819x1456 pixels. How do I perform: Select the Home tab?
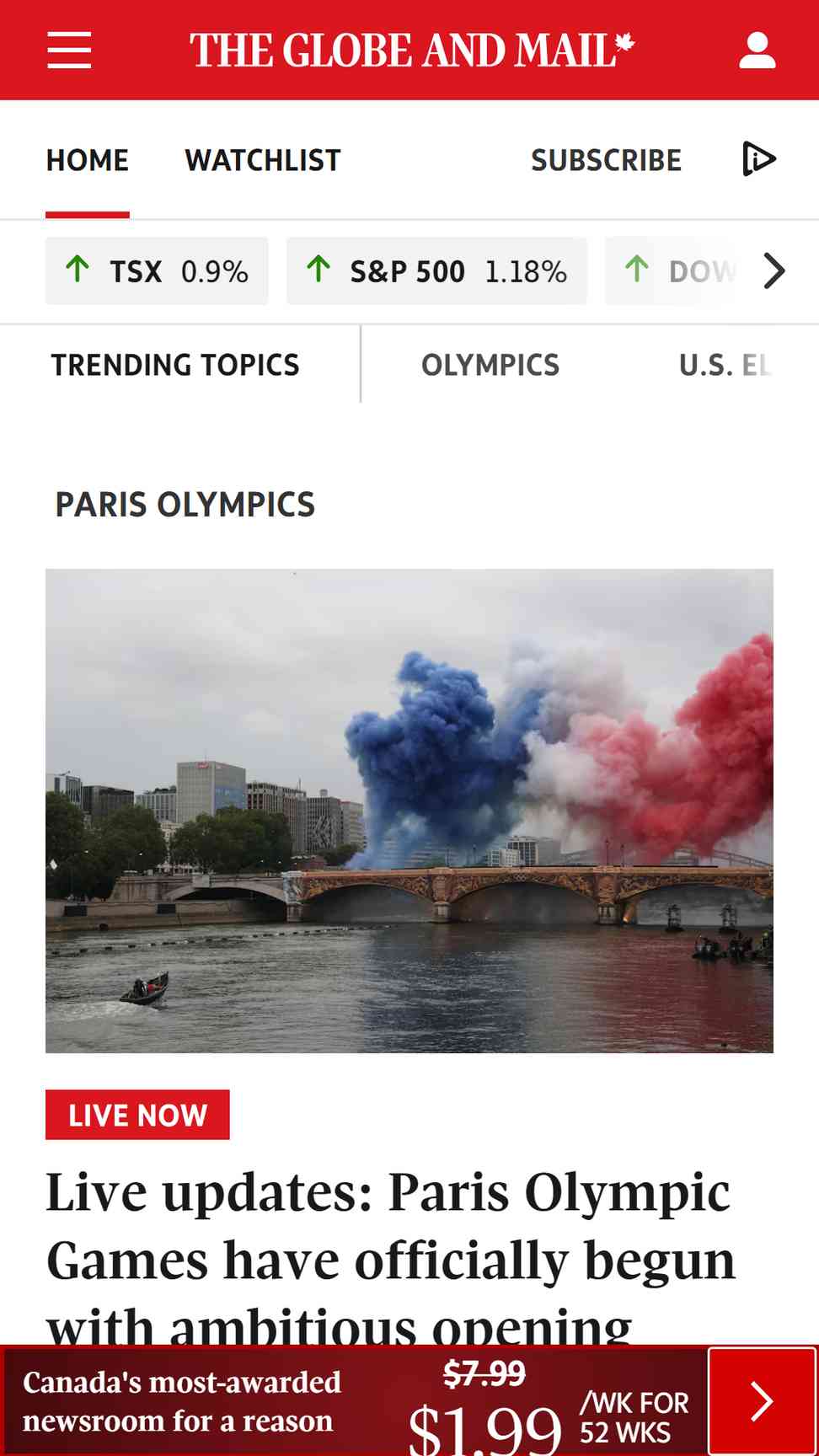pos(88,160)
